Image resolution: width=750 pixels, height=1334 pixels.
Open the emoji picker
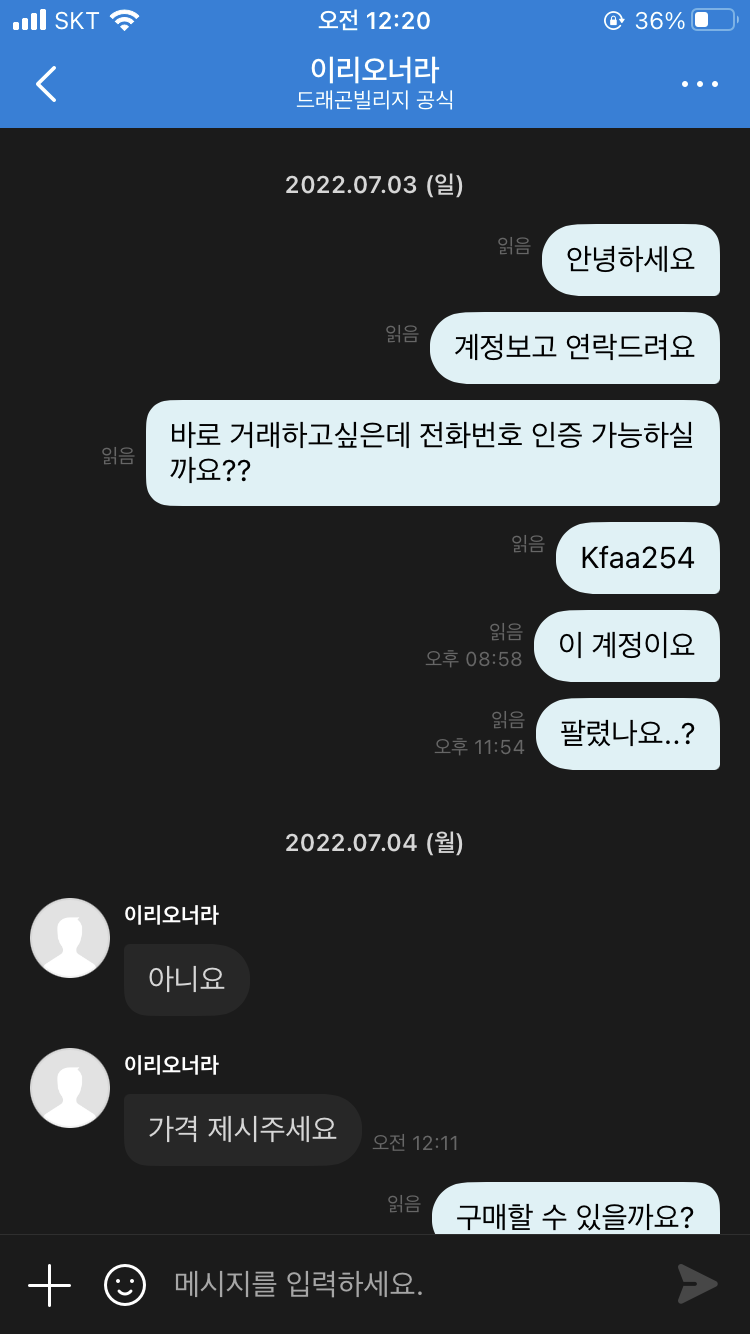pyautogui.click(x=125, y=1284)
